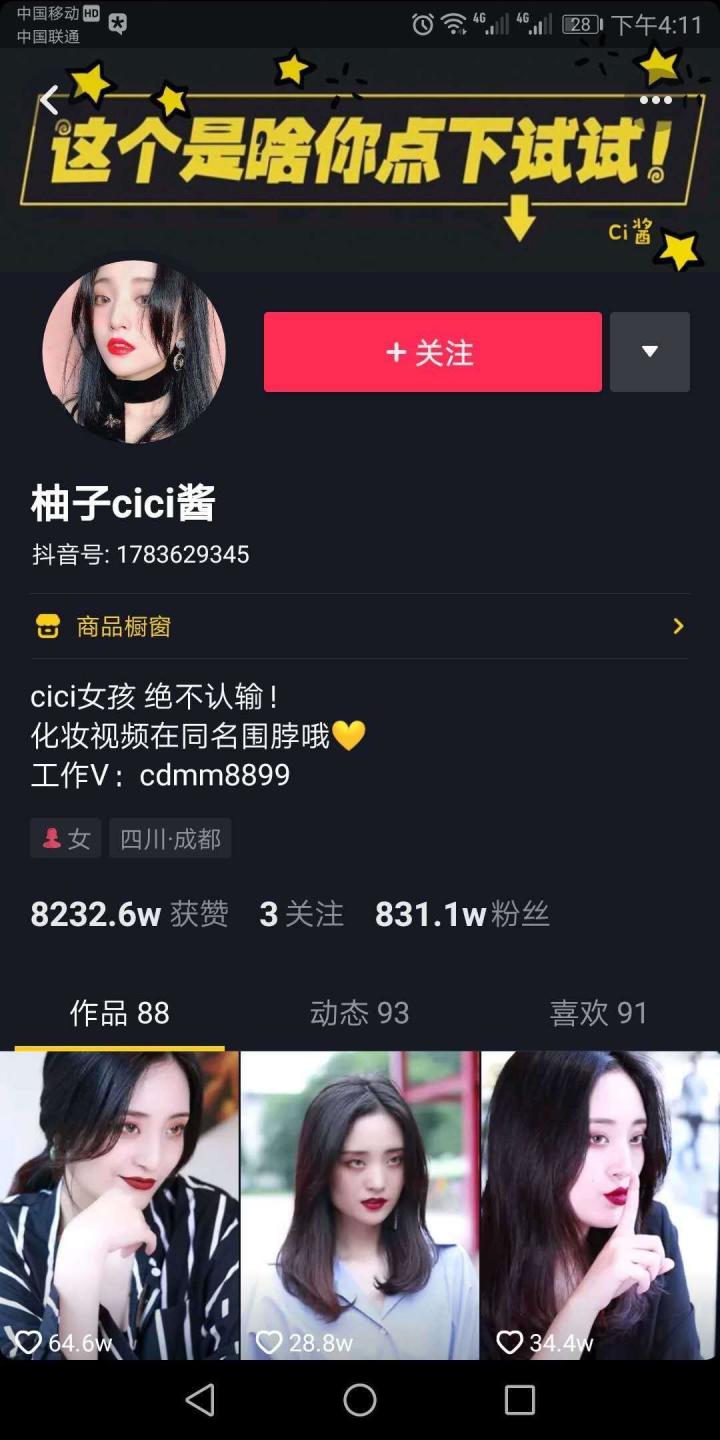Expand the dropdown arrow beside 关注

point(650,352)
